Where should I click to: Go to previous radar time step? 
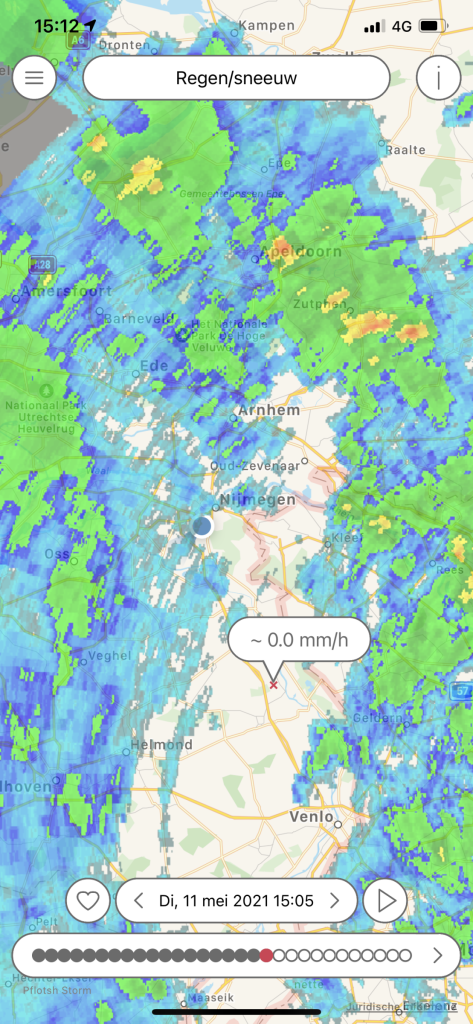pyautogui.click(x=139, y=901)
